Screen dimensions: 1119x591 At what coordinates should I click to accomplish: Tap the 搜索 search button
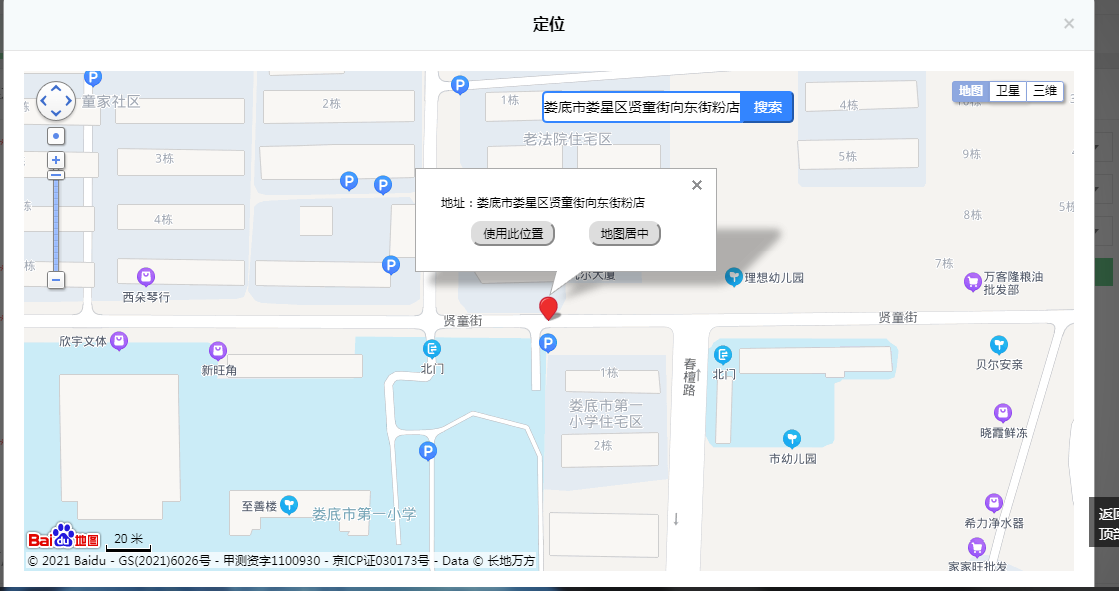[768, 107]
